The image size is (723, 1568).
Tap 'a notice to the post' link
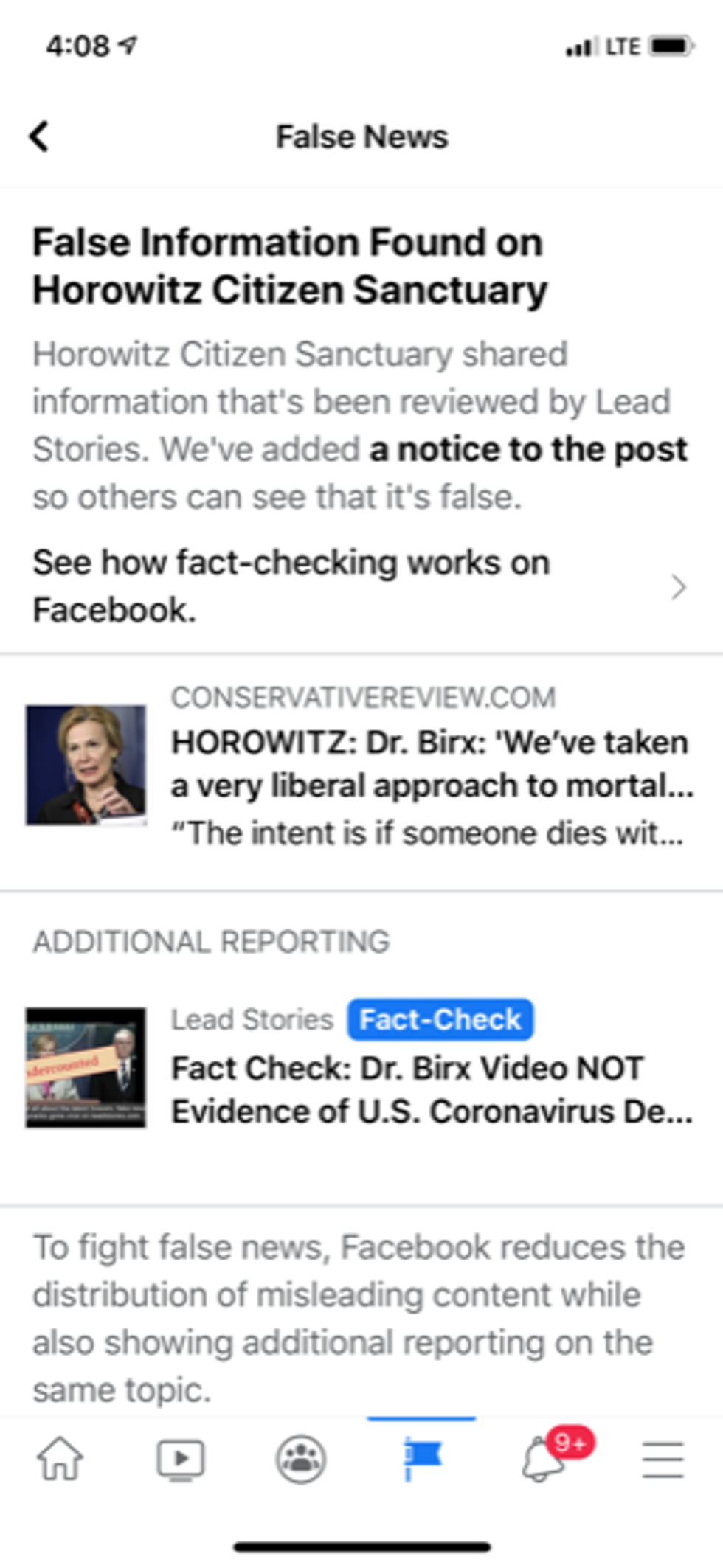[x=528, y=450]
